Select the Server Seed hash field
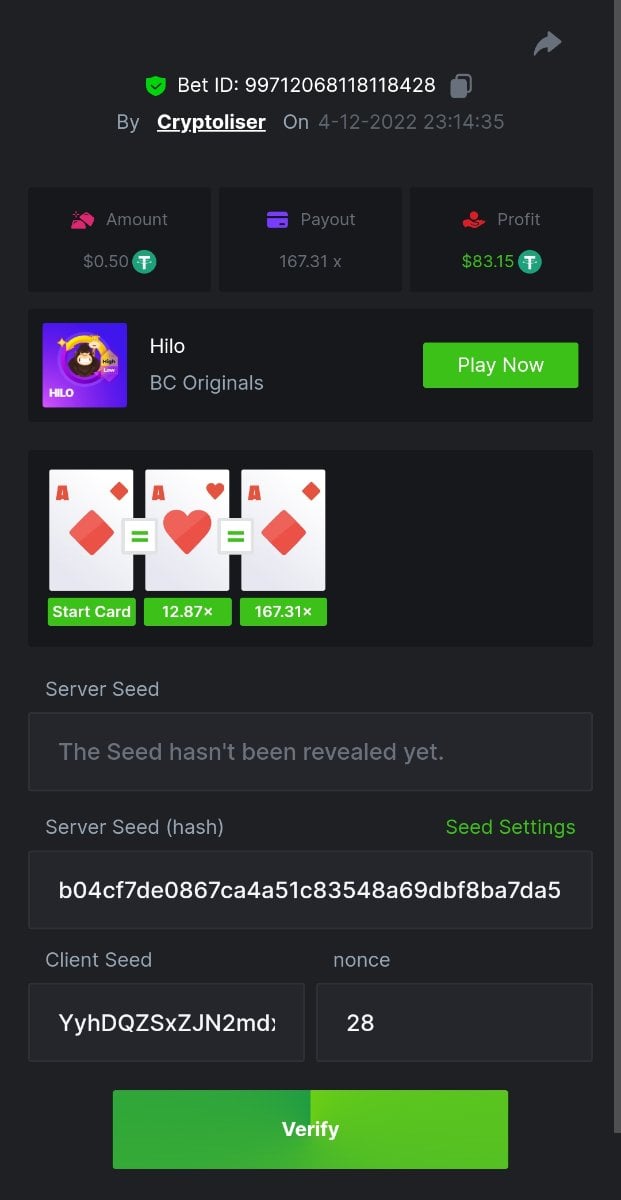Screen dimensions: 621x1200 pos(310,890)
